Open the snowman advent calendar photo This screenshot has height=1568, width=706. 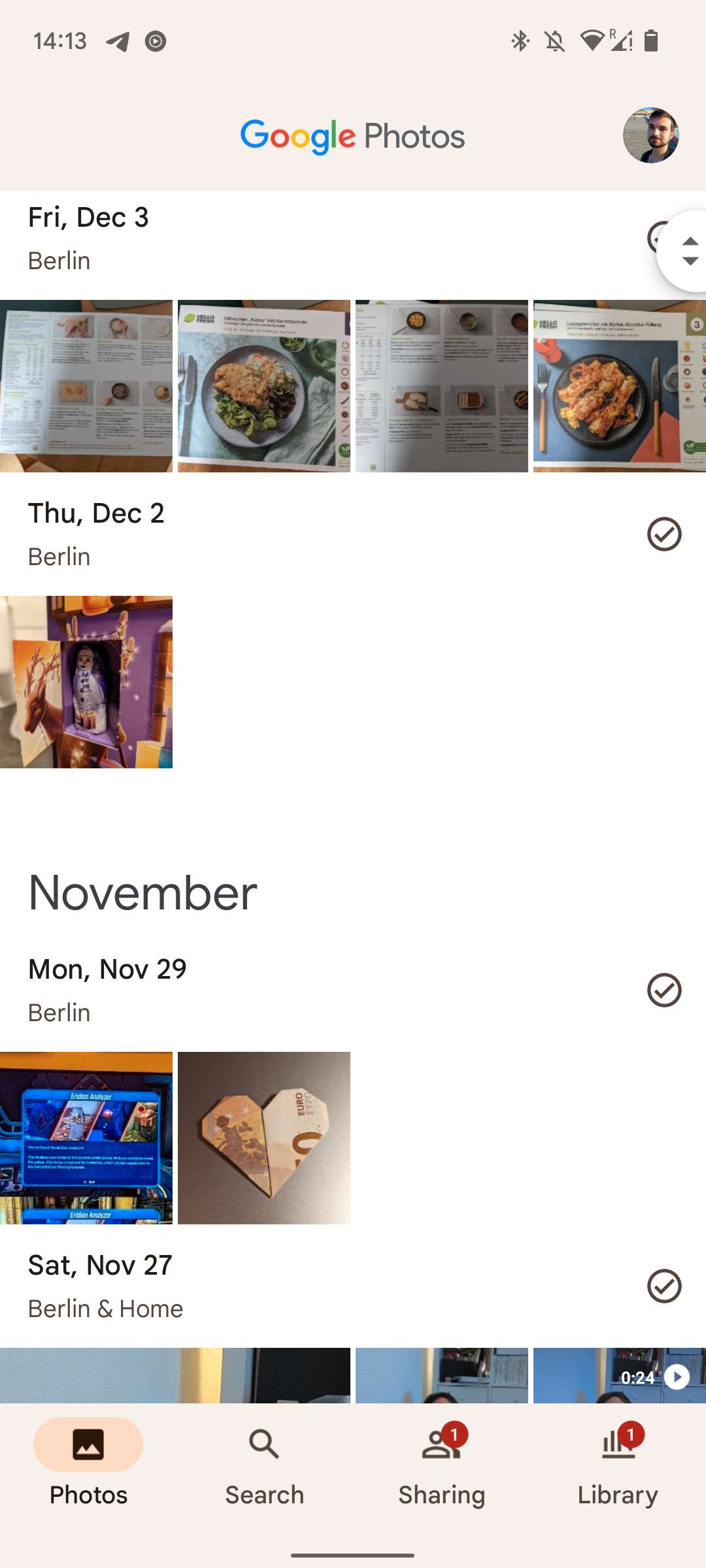[x=86, y=682]
